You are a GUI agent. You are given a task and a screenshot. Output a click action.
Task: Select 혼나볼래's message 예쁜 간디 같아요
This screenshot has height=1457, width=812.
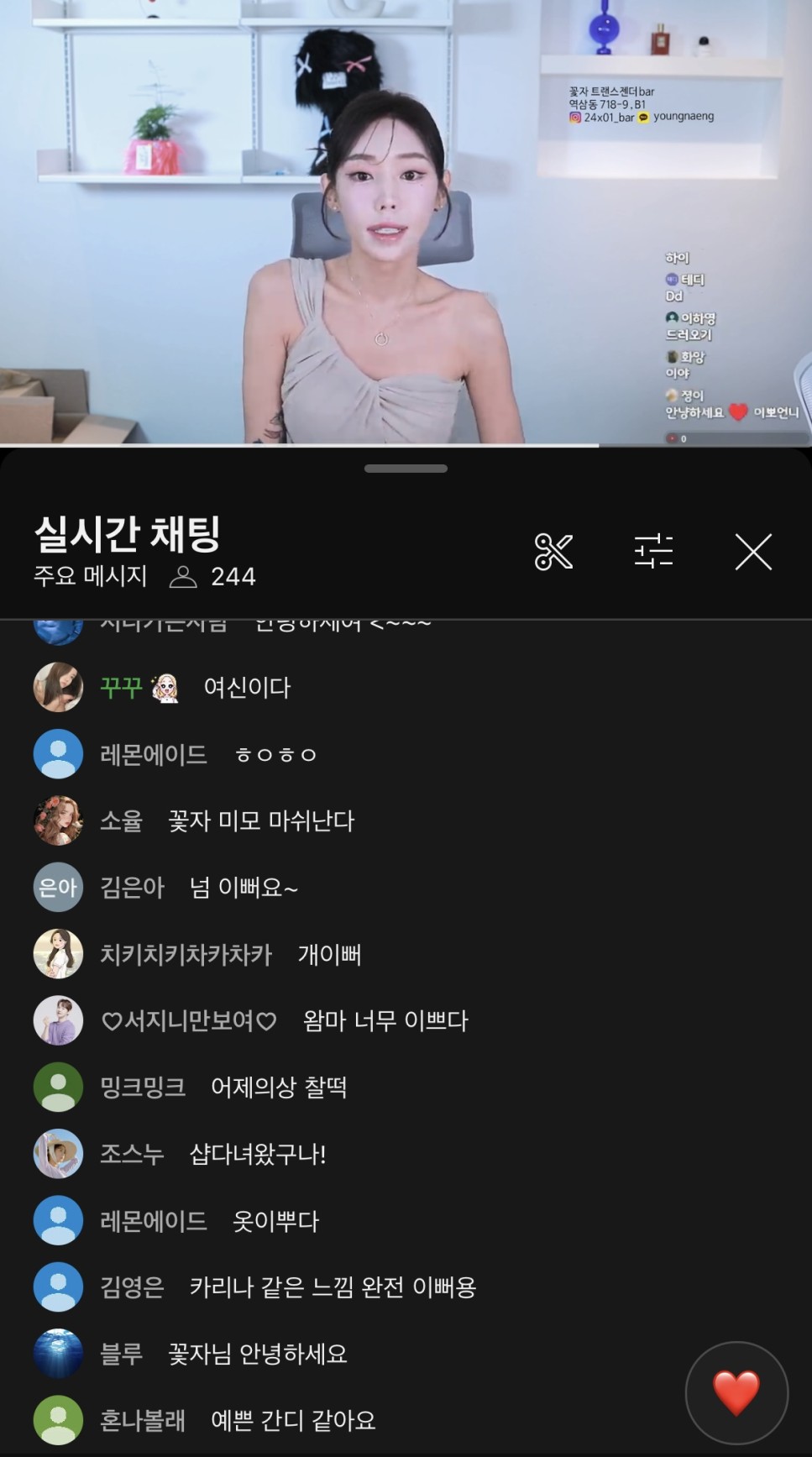292,1420
